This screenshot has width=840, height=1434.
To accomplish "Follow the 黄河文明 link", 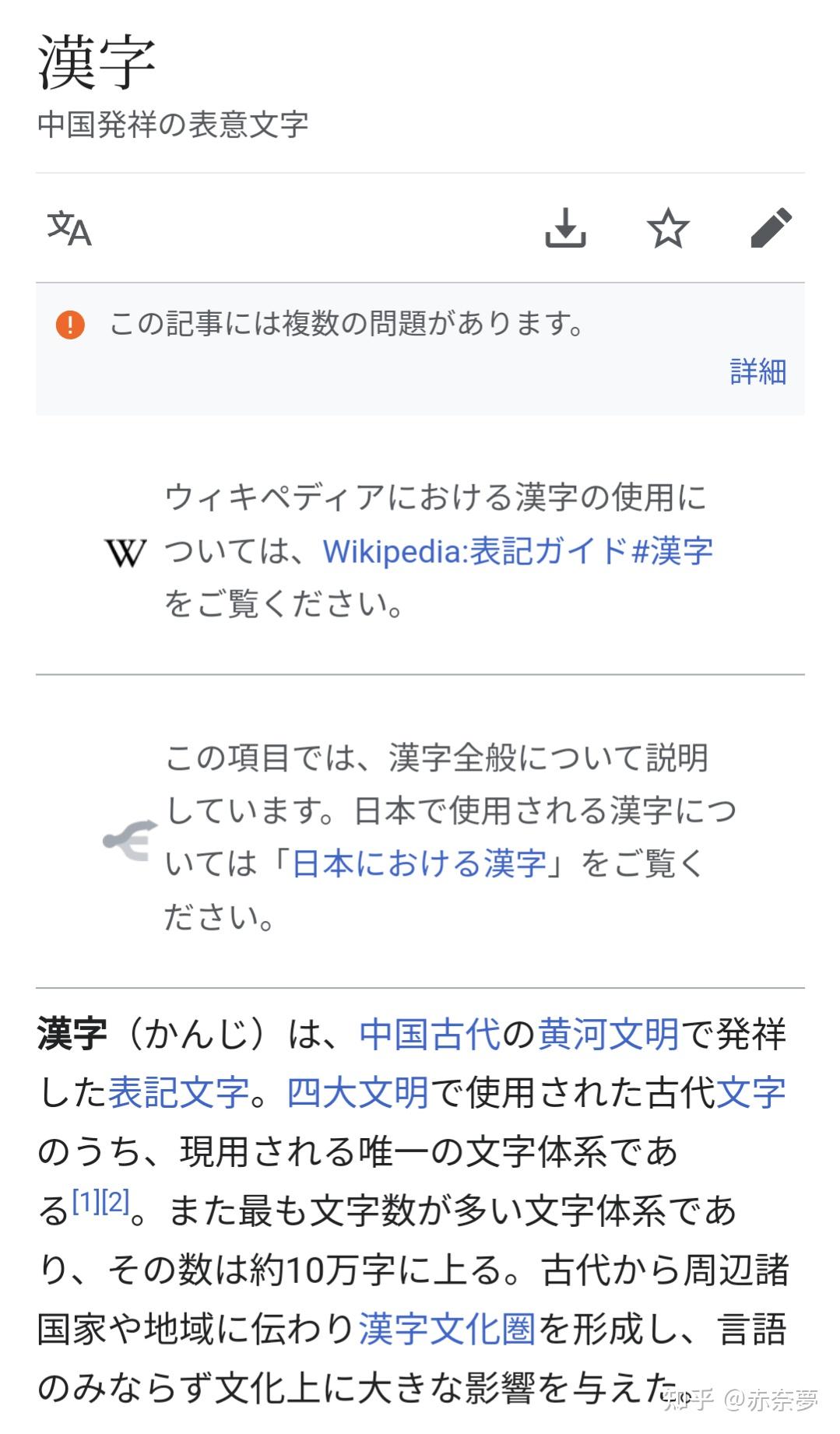I will [x=608, y=1034].
